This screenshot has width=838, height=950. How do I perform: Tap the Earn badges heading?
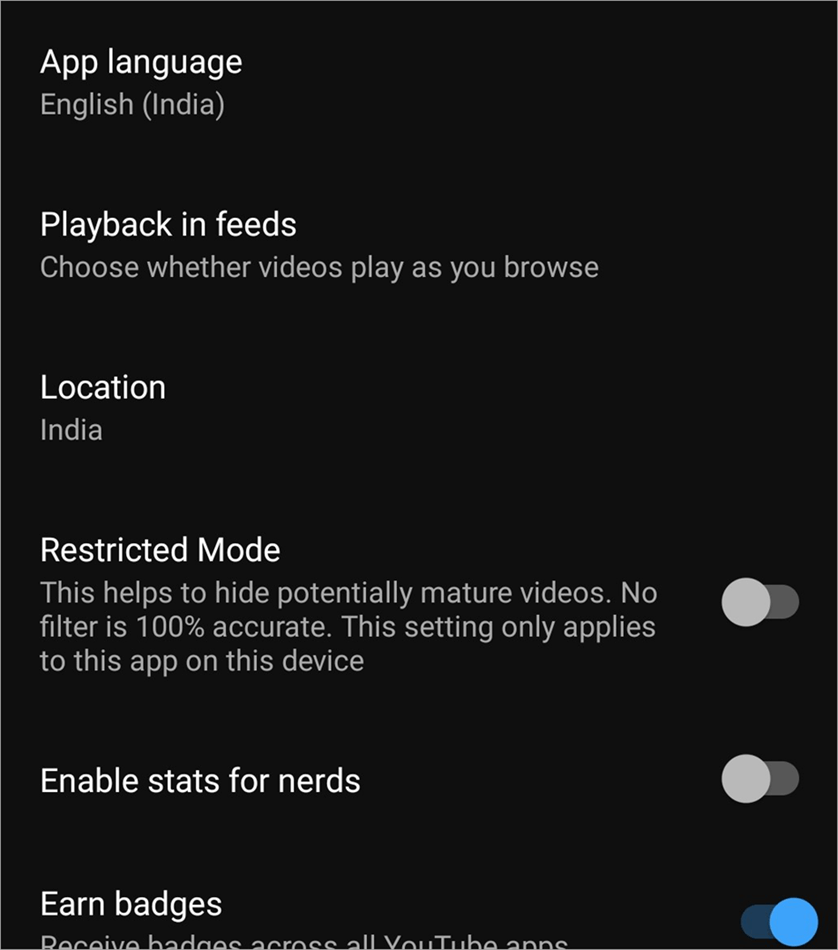tap(130, 903)
